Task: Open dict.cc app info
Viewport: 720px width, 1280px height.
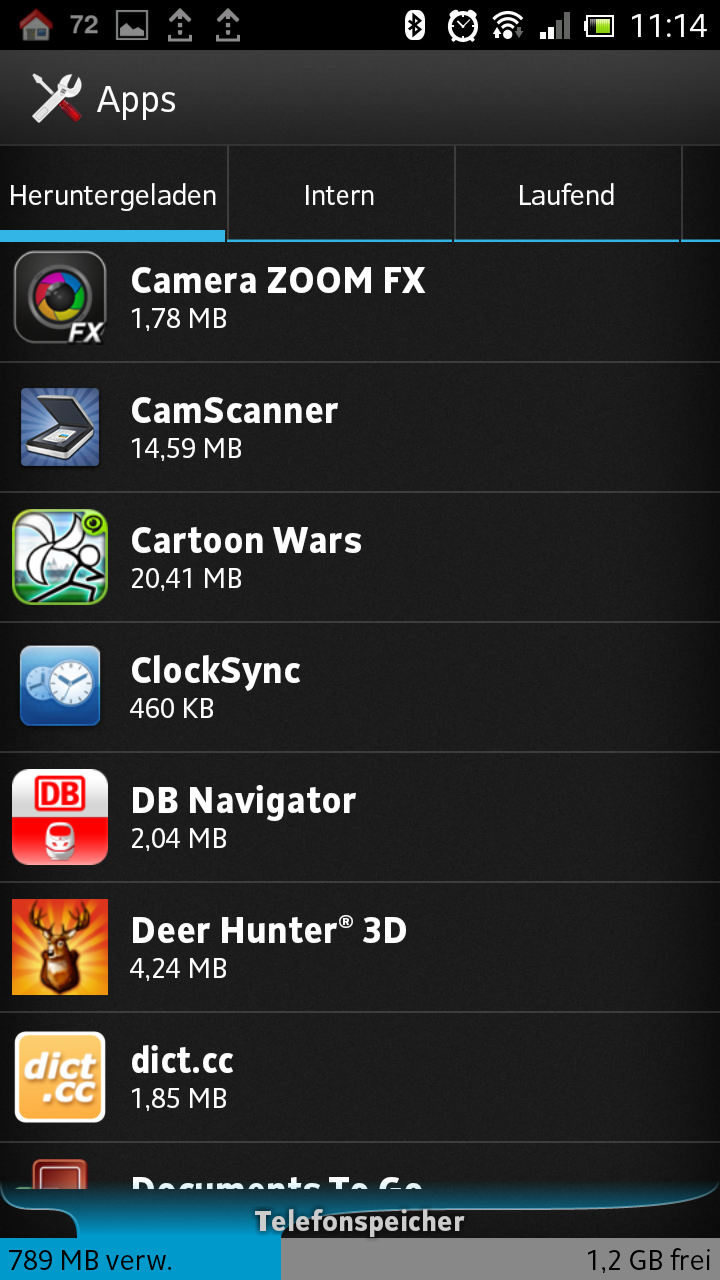Action: (x=360, y=1077)
